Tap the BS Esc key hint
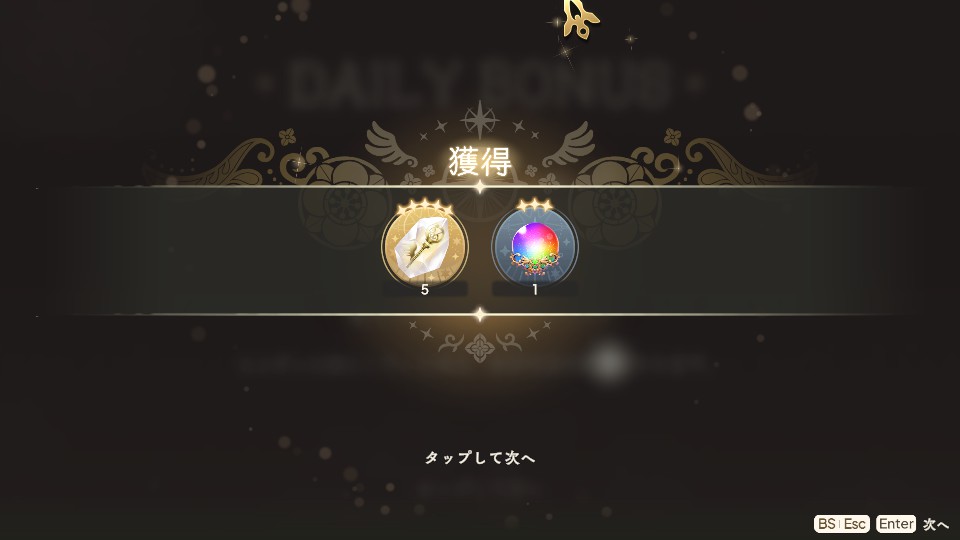The height and width of the screenshot is (540, 960). [x=842, y=524]
